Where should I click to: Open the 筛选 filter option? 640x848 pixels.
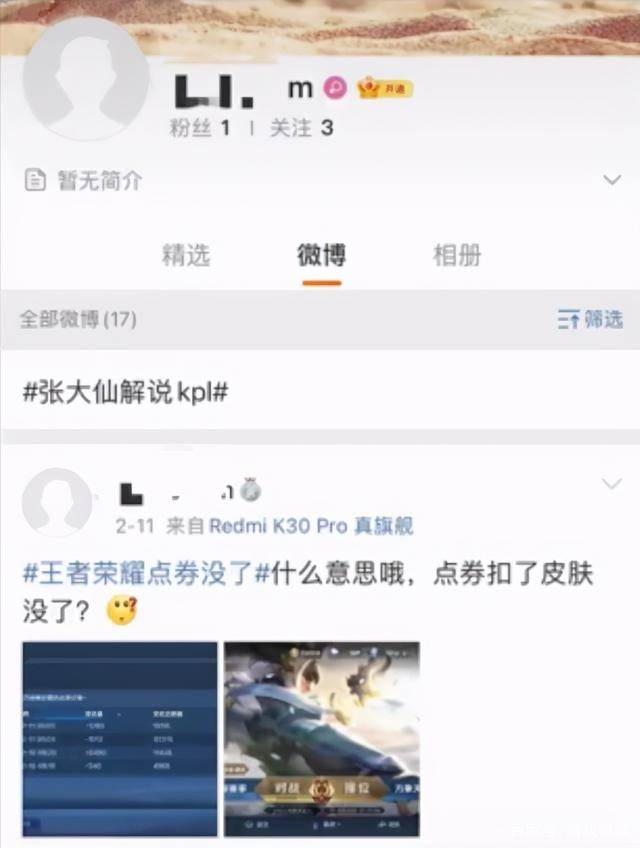point(590,319)
